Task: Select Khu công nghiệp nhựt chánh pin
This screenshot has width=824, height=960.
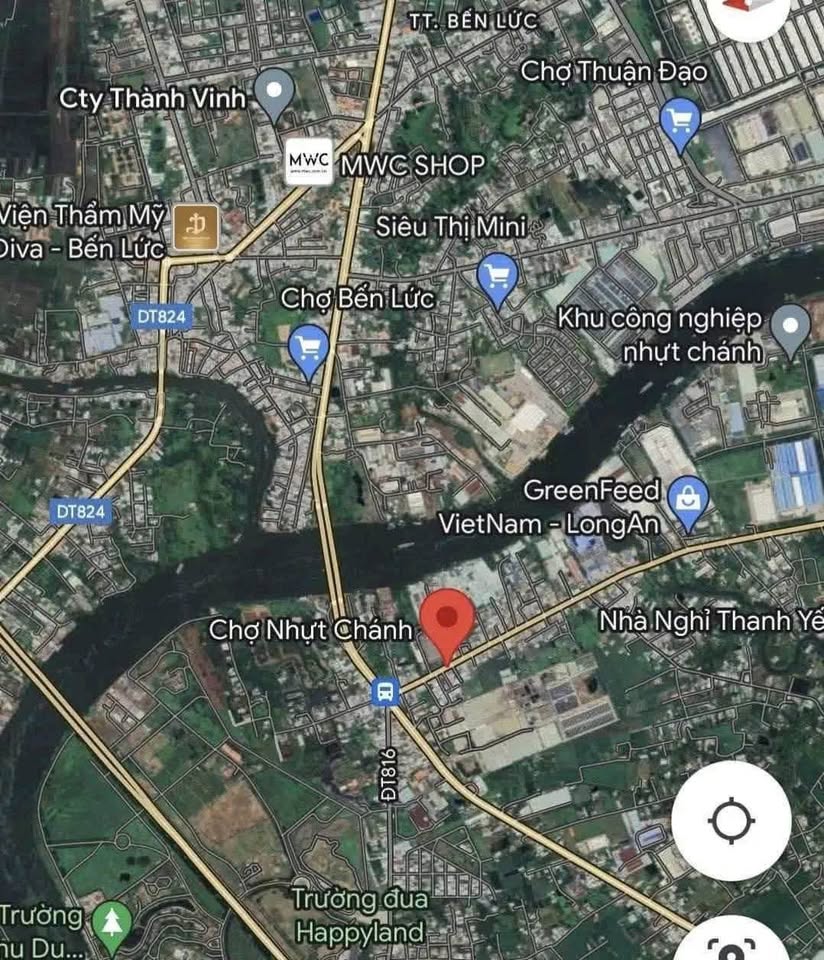Action: [792, 329]
